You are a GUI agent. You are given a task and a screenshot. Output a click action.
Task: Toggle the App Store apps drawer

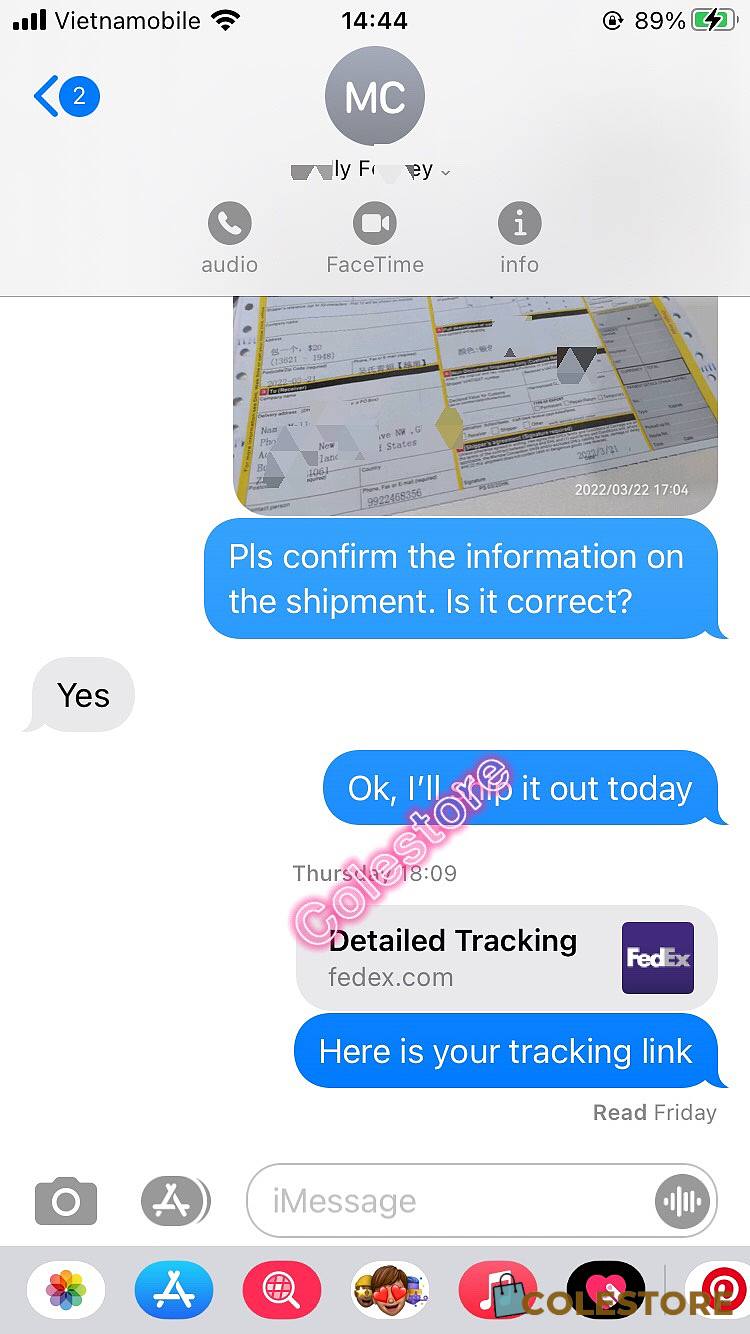175,1201
